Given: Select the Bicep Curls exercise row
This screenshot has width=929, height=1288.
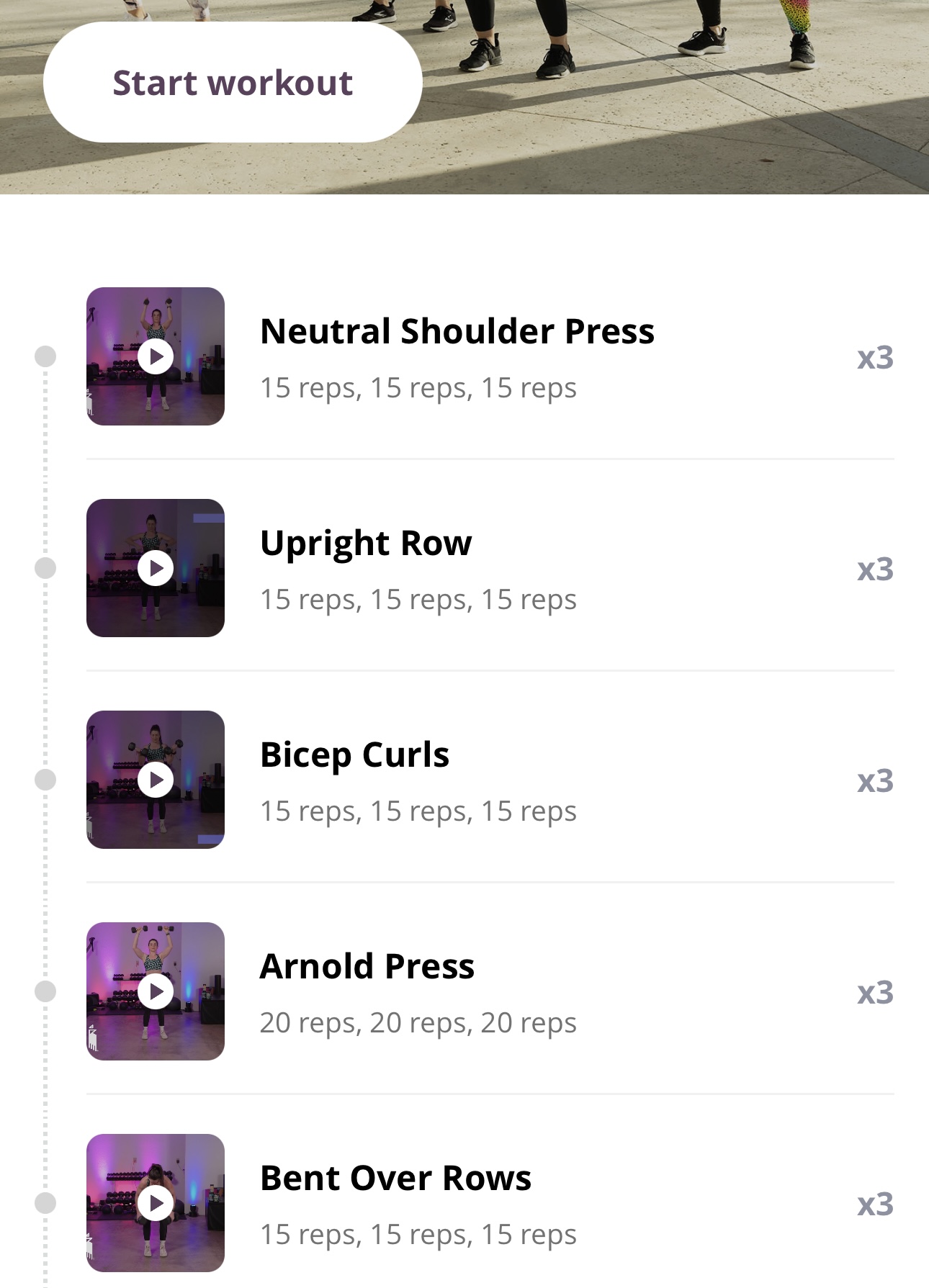Looking at the screenshot, I should 354,755.
